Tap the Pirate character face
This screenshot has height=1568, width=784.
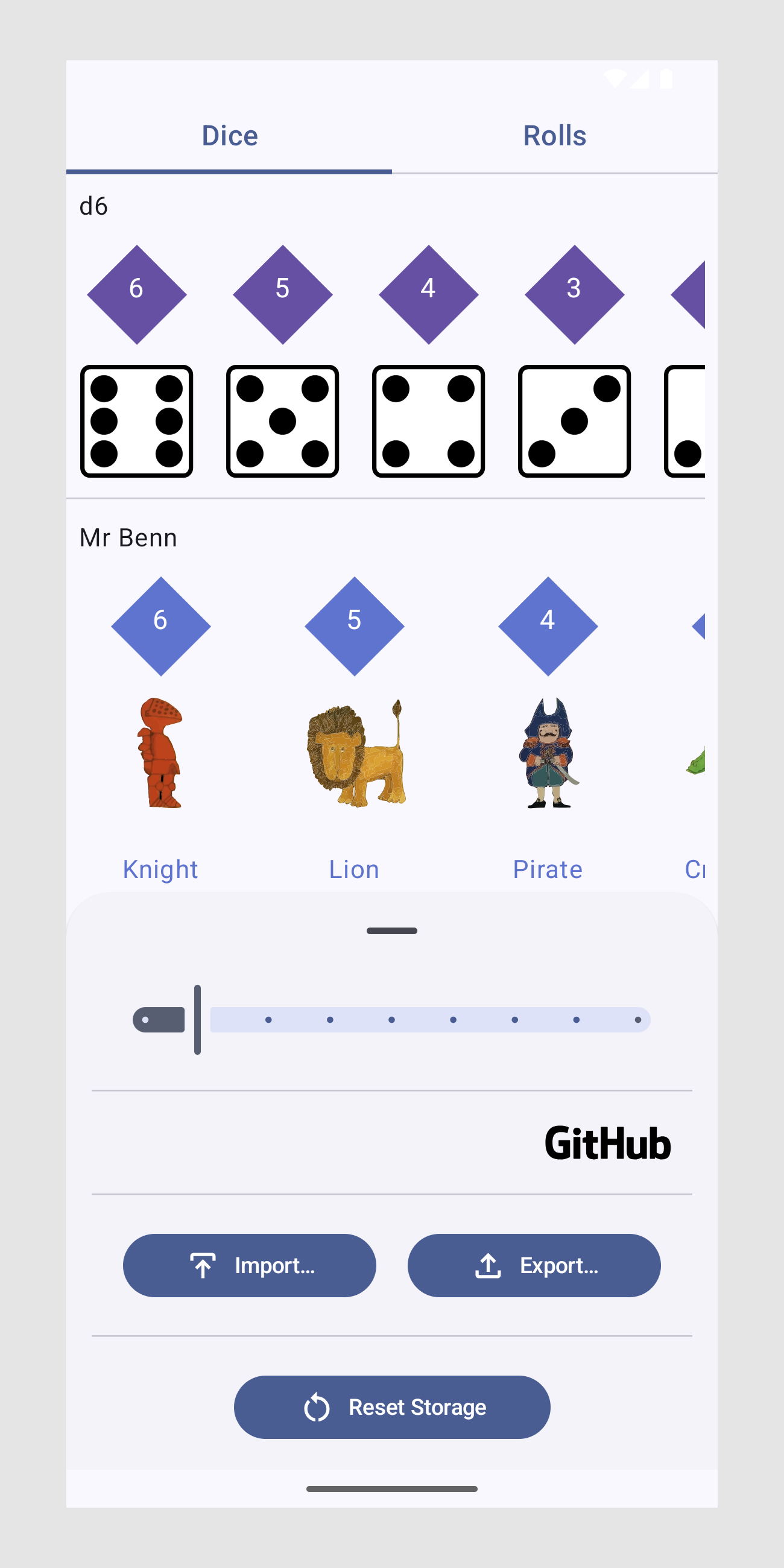click(548, 753)
